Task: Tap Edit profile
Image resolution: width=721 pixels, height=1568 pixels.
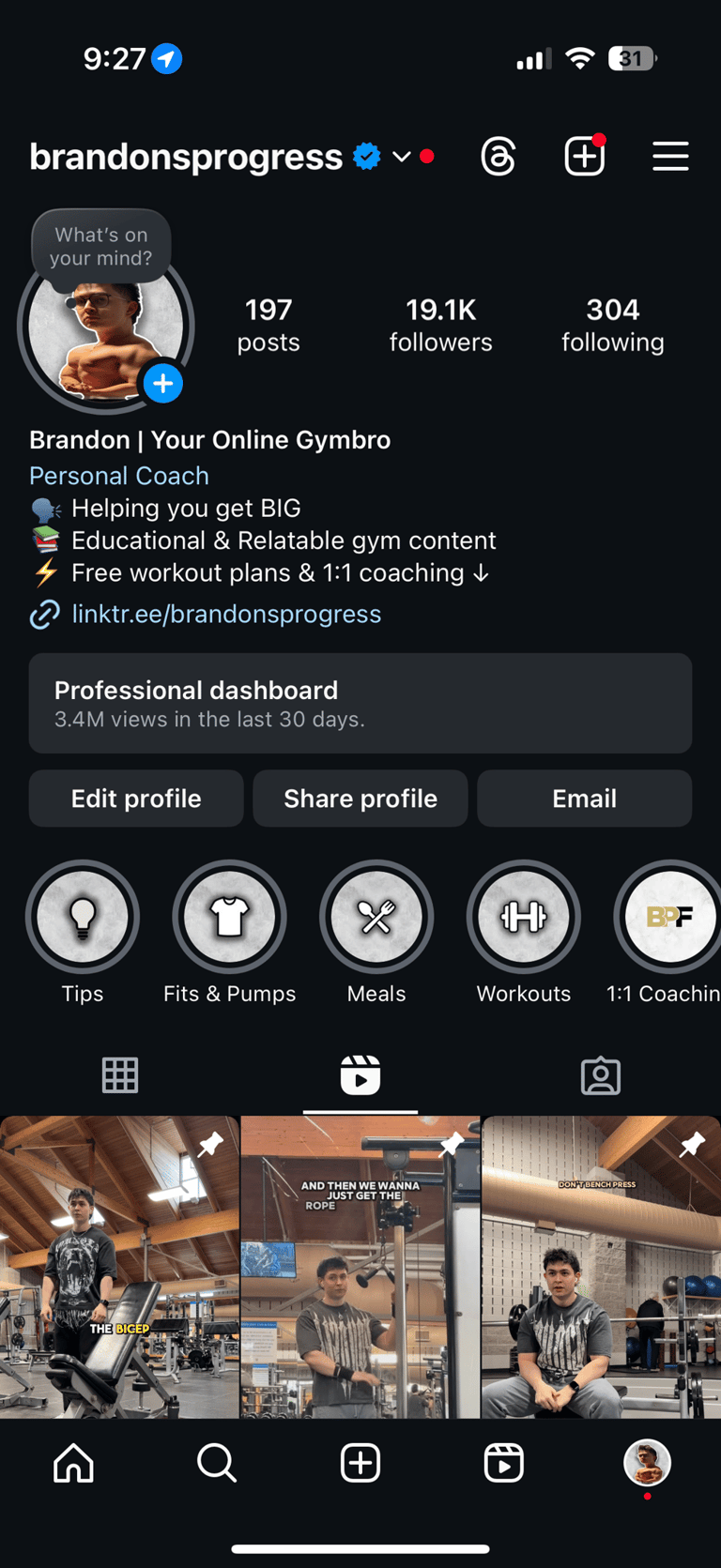Action: click(136, 799)
